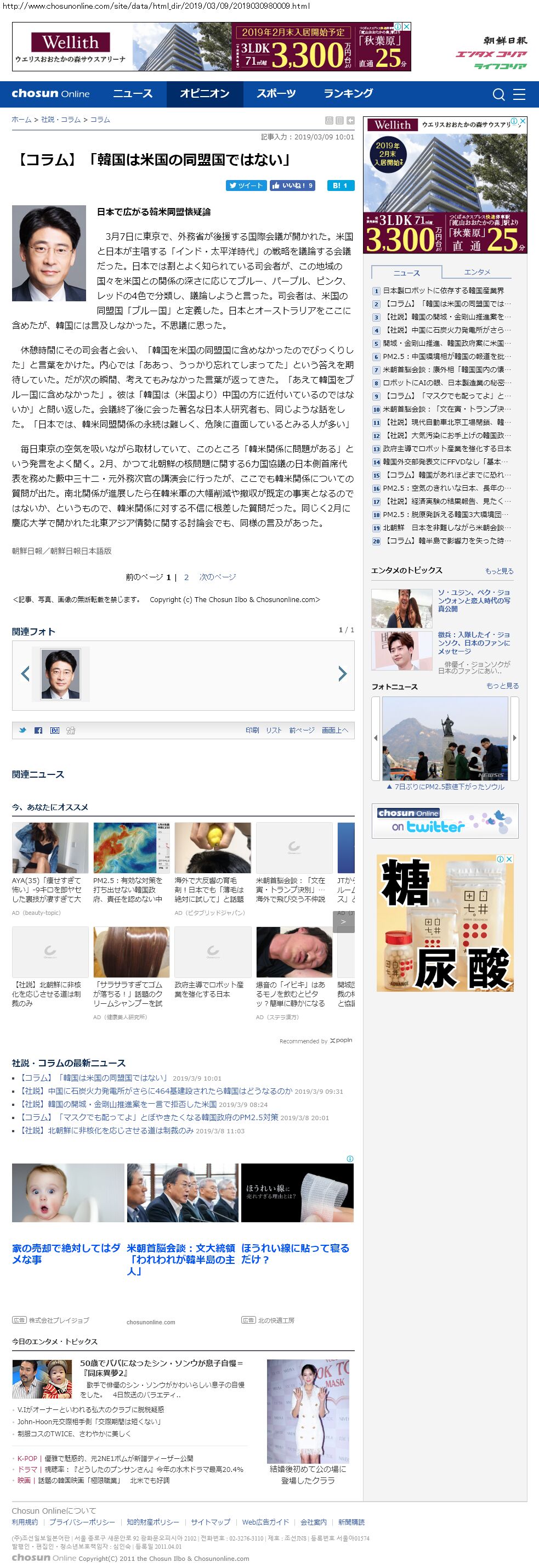Tap 次のページ link
Viewport: 539px width, 1568px height.
point(217,577)
